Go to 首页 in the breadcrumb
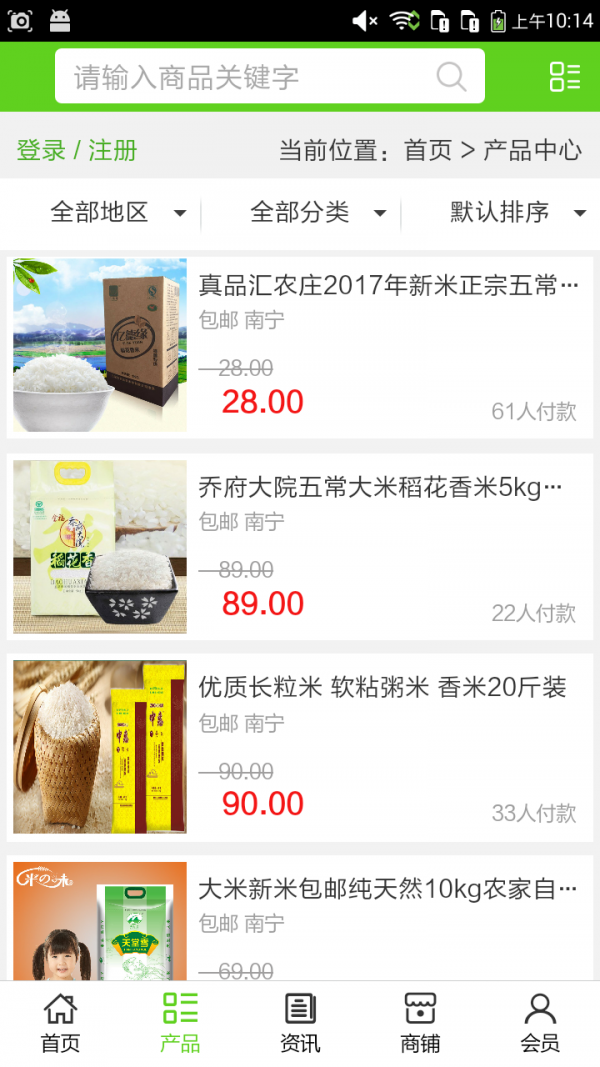600x1067 pixels. coord(428,151)
